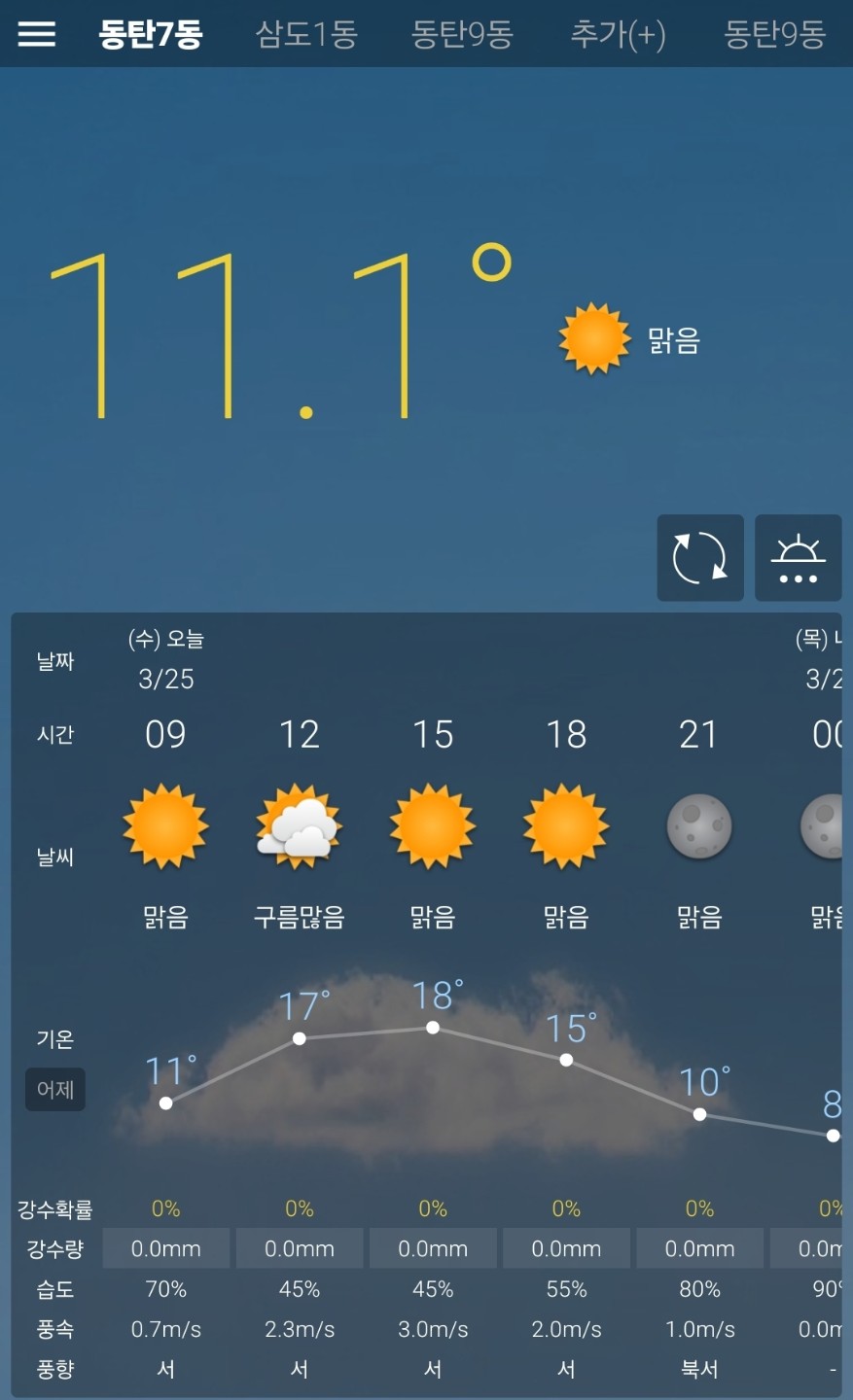
Task: Open the sunrise and sunset info button
Action: [x=798, y=558]
